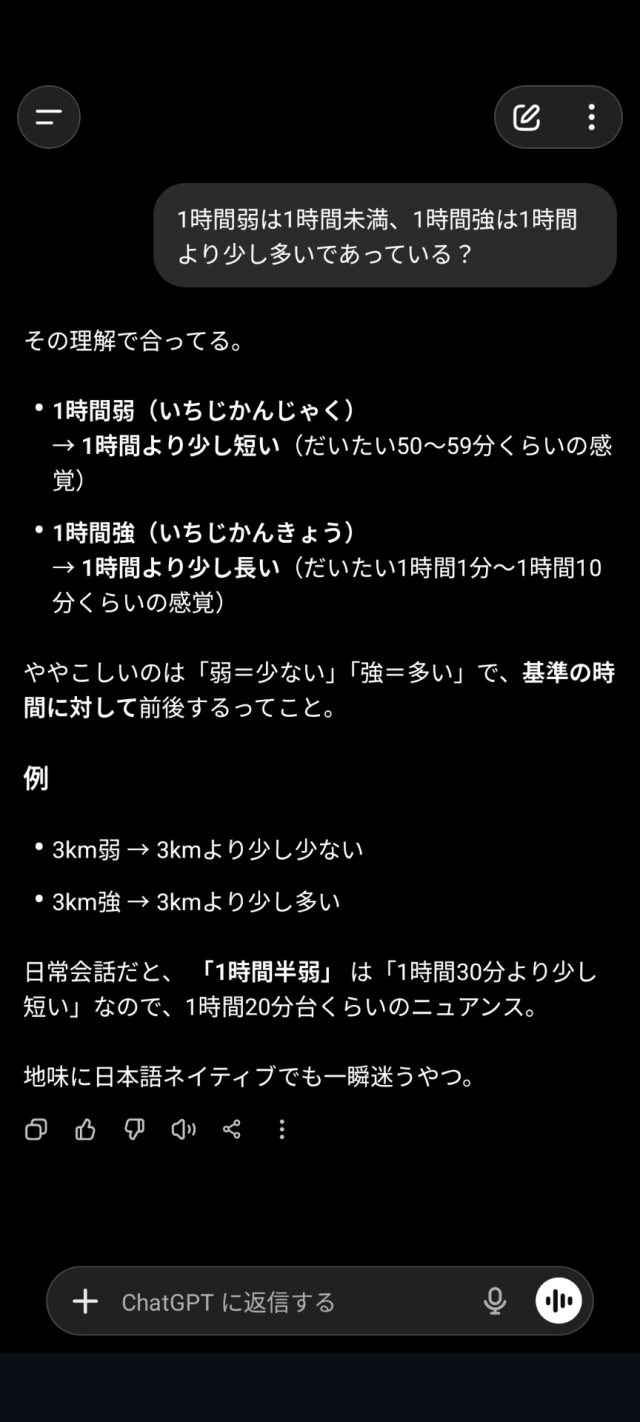Share this response
Image resolution: width=640 pixels, height=1422 pixels.
232,1130
